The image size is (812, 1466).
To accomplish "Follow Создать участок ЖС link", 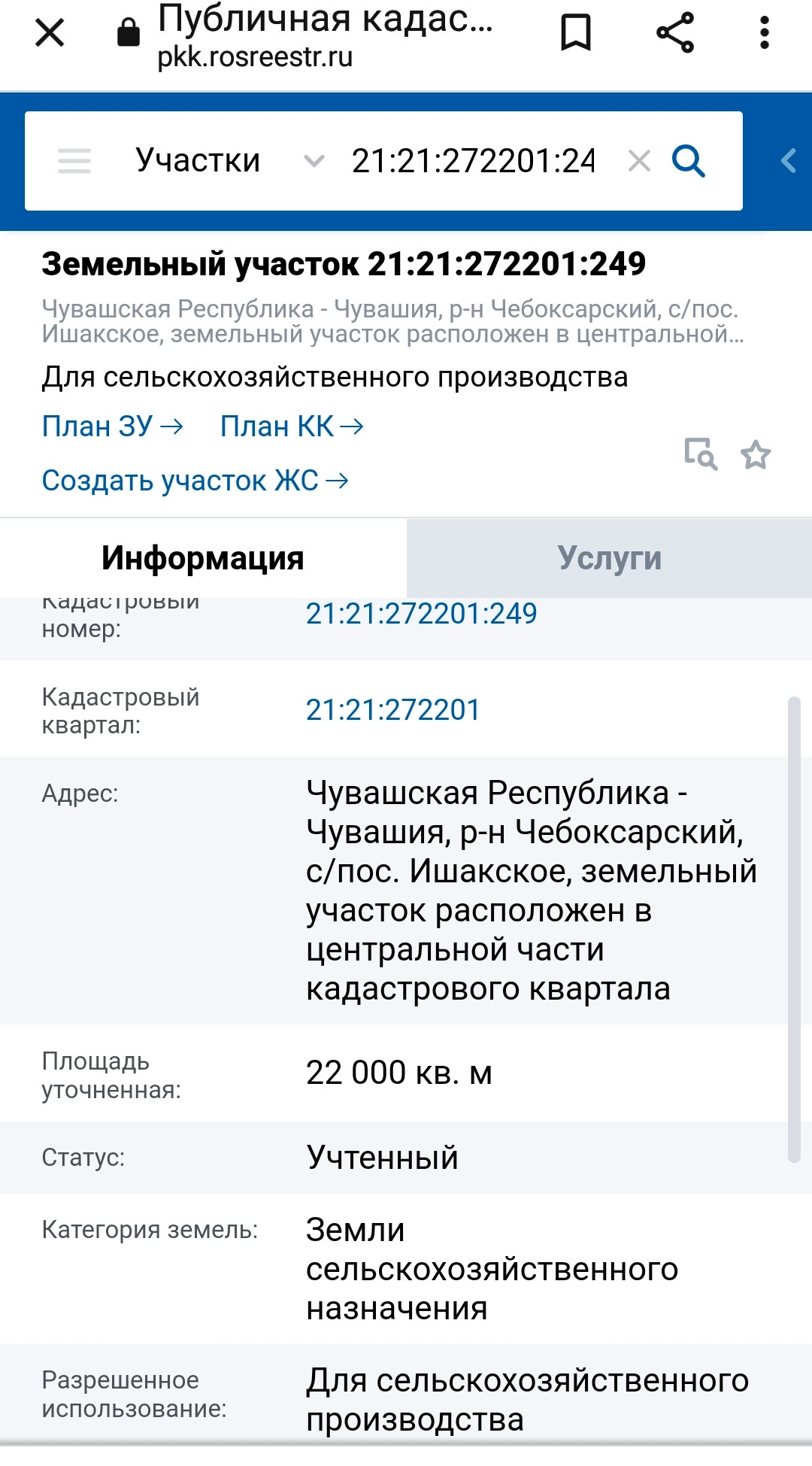I will point(195,481).
